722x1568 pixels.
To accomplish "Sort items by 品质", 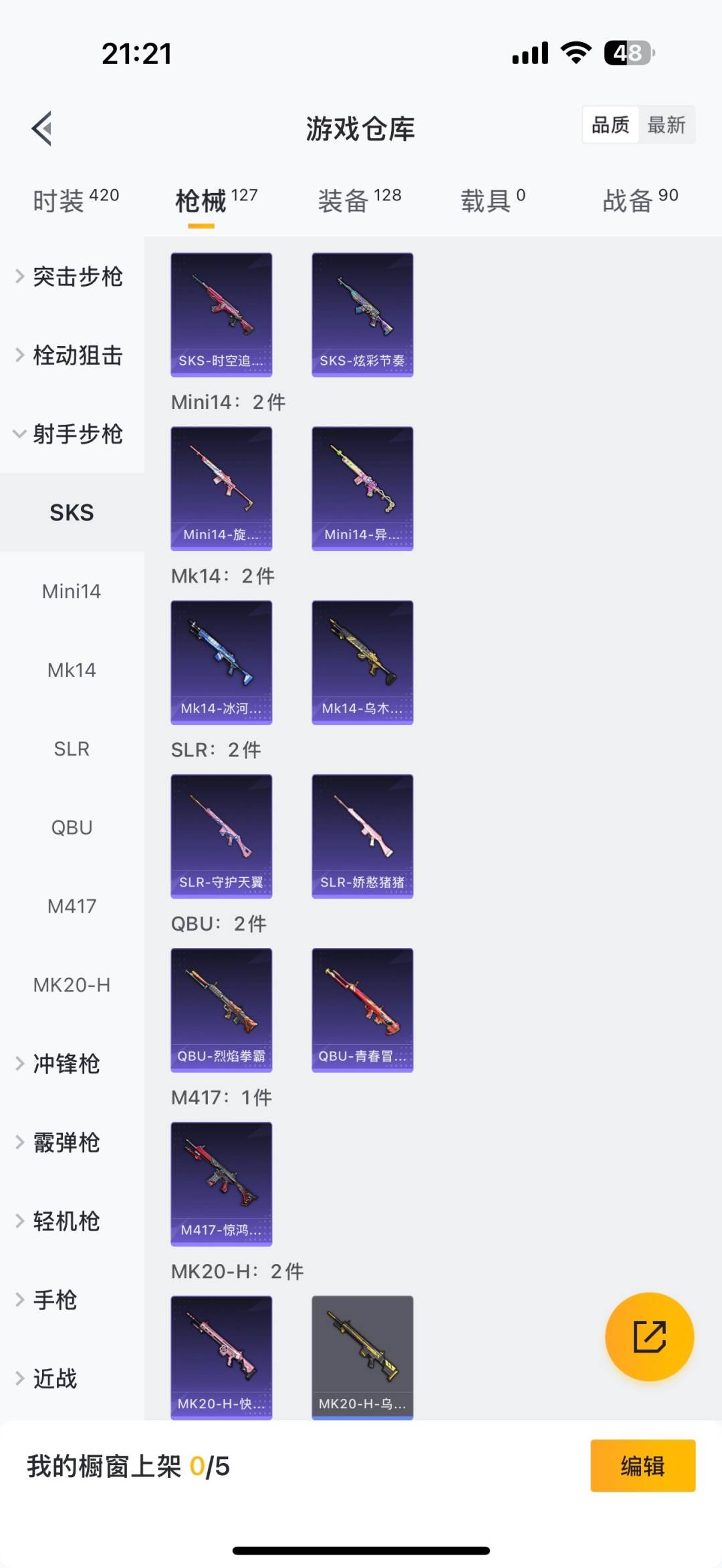I will (x=610, y=125).
